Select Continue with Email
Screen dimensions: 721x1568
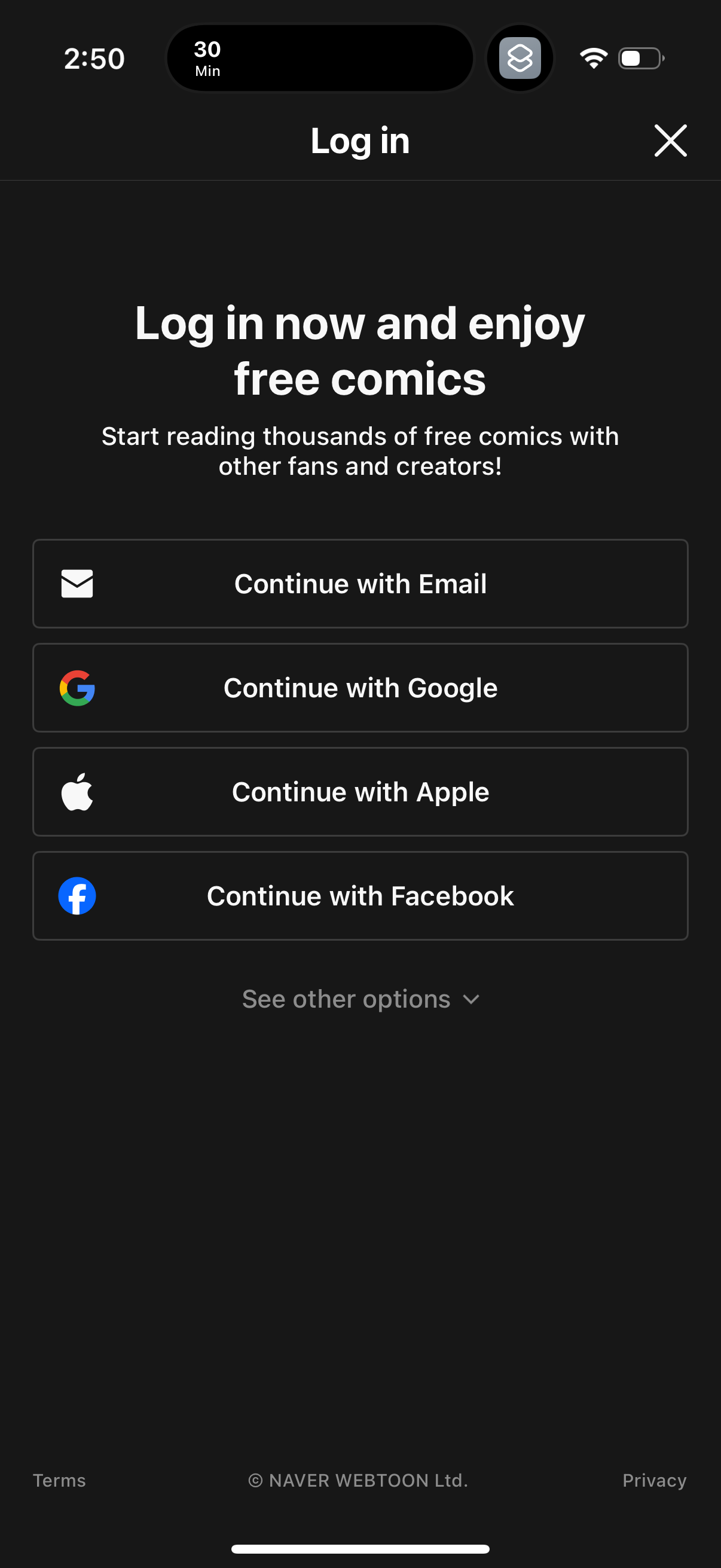360,583
